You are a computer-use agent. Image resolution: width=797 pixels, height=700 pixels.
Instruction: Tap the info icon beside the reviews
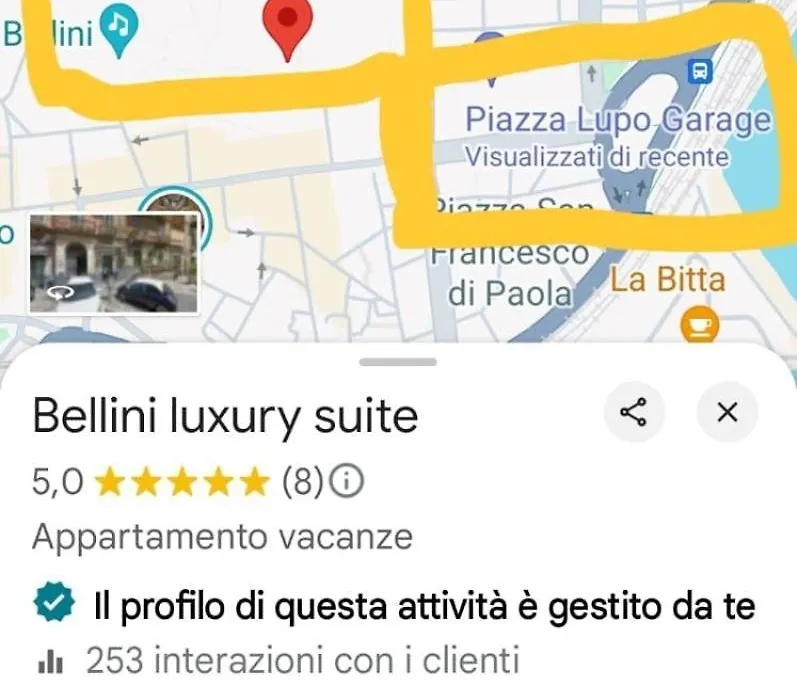(x=347, y=483)
